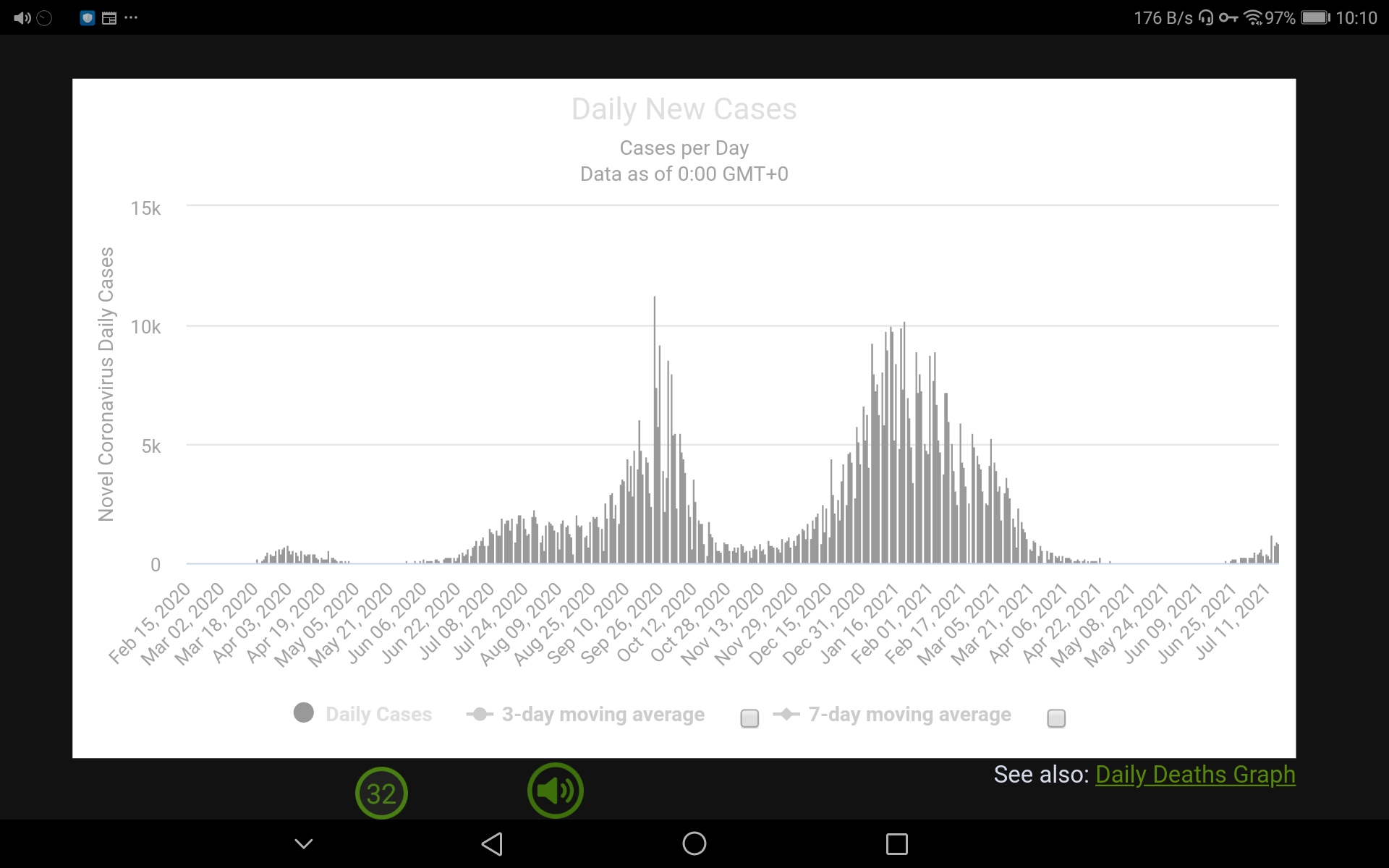
Task: Go back using the system back button
Action: coord(492,843)
